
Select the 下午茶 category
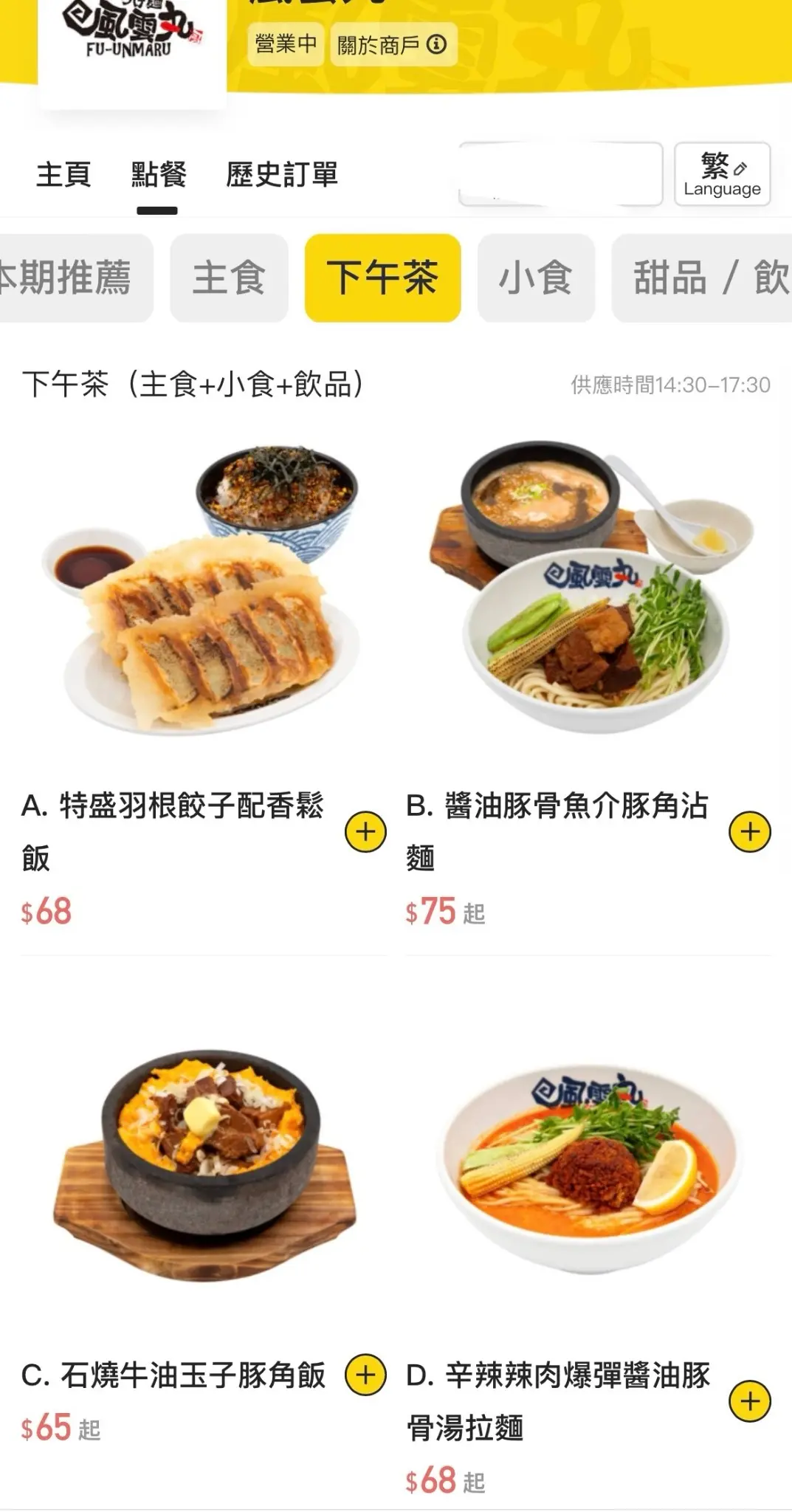pos(382,278)
